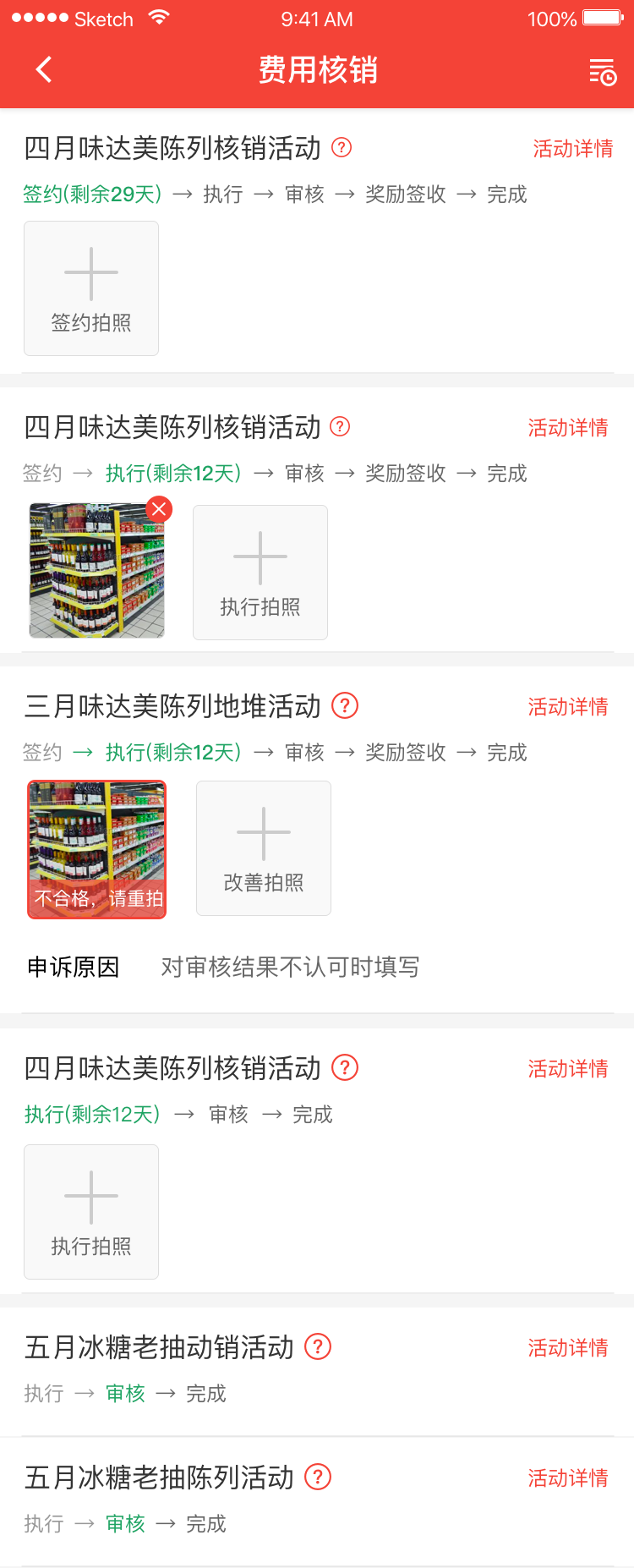
Task: Open the photo marked 不合格，请重拍
Action: point(97,849)
